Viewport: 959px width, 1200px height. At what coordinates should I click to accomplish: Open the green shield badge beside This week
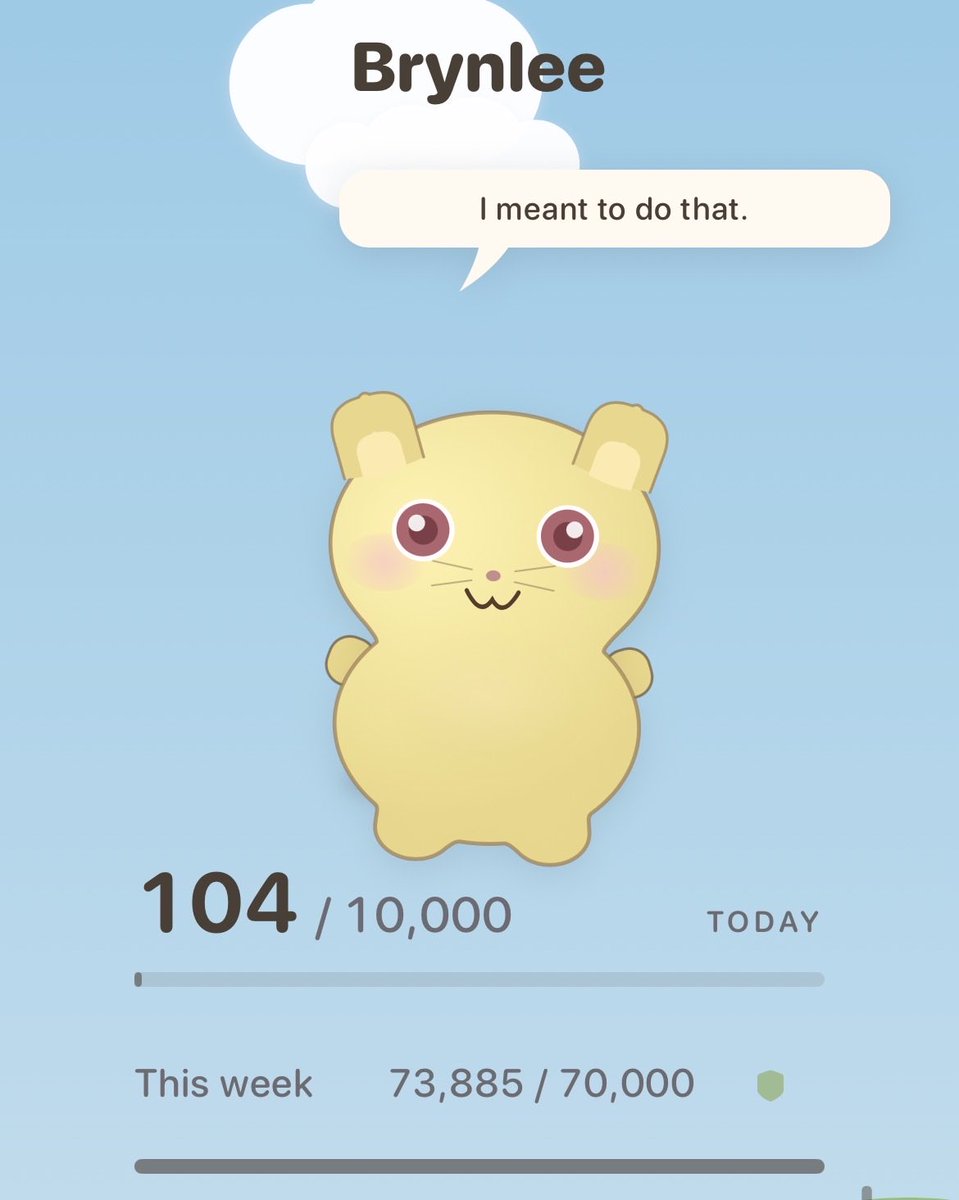770,1085
